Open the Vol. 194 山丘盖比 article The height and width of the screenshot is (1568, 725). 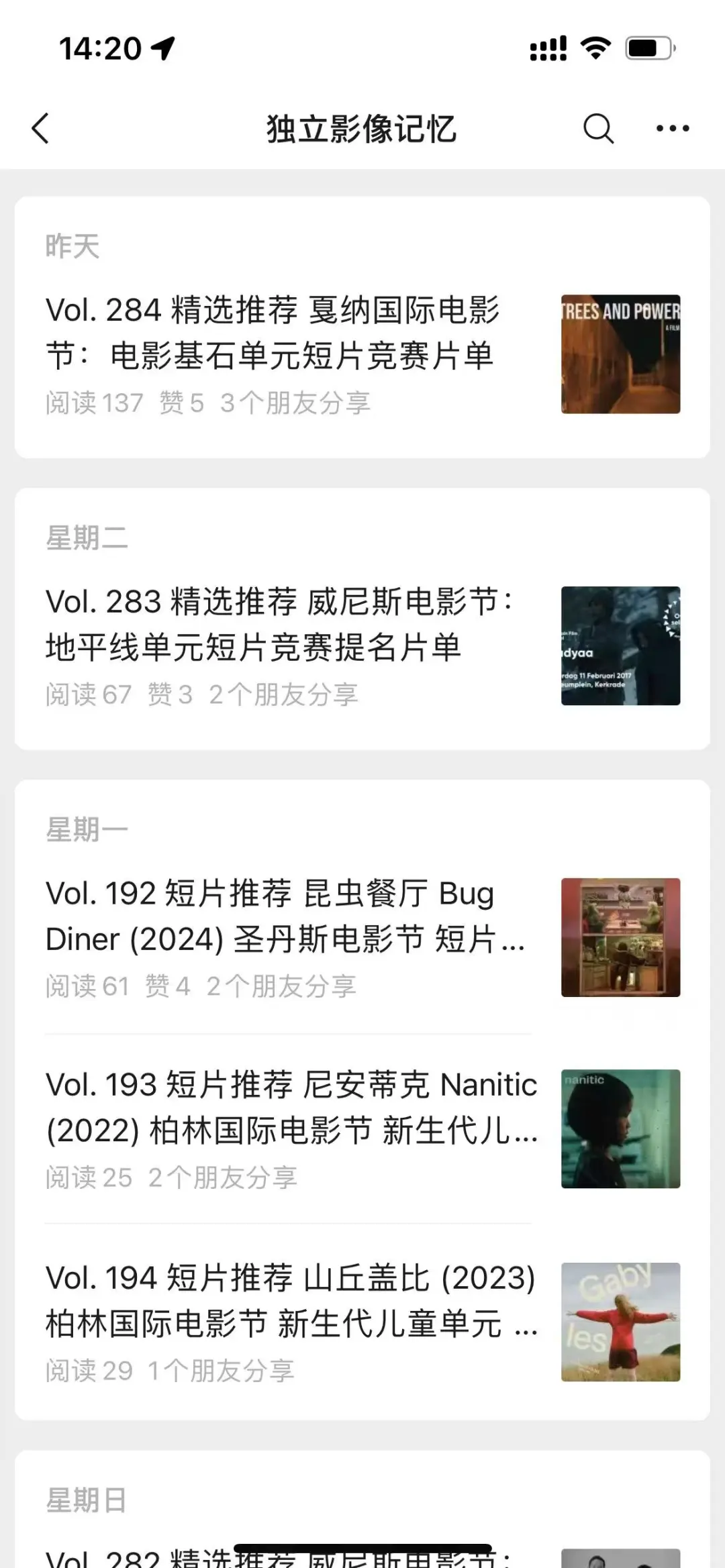[290, 1301]
